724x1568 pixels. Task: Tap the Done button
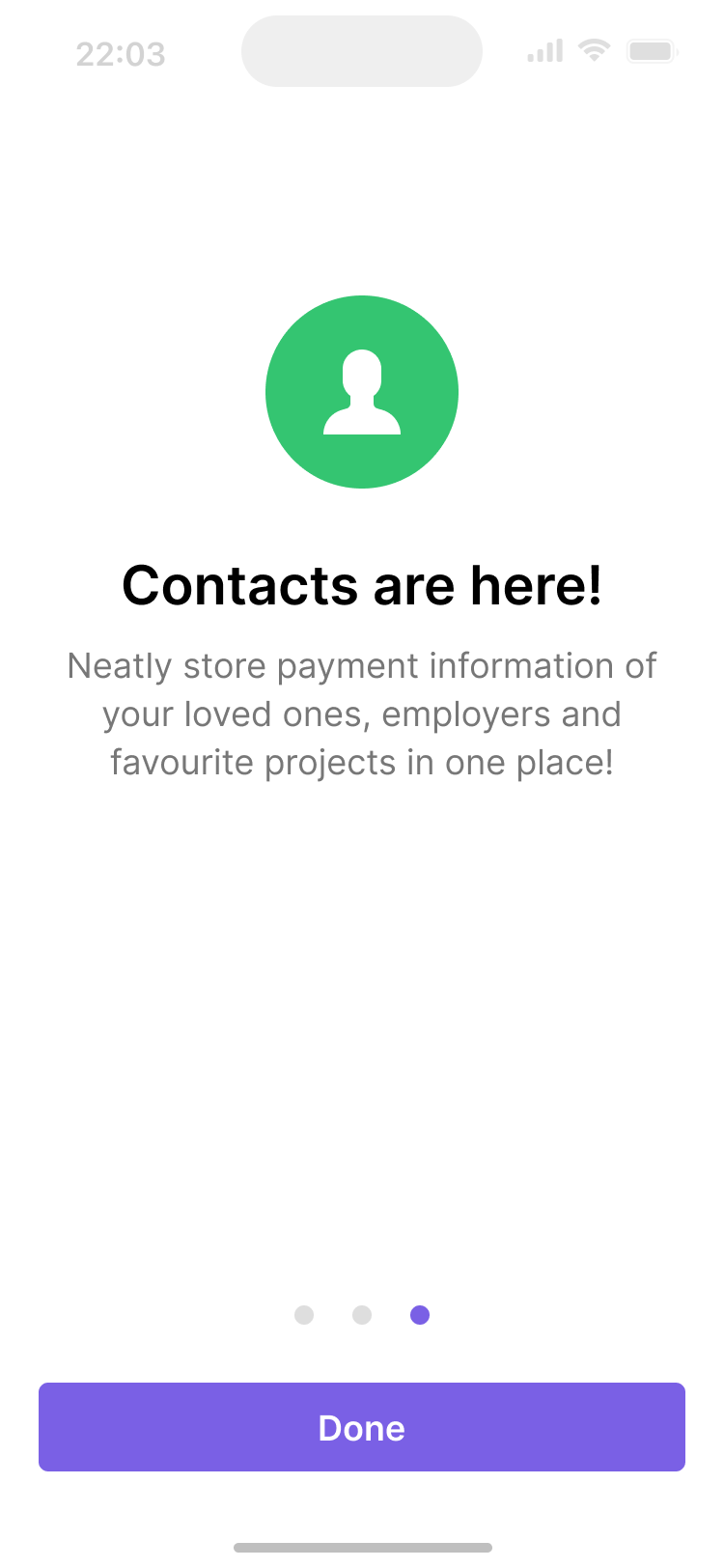point(362,1427)
